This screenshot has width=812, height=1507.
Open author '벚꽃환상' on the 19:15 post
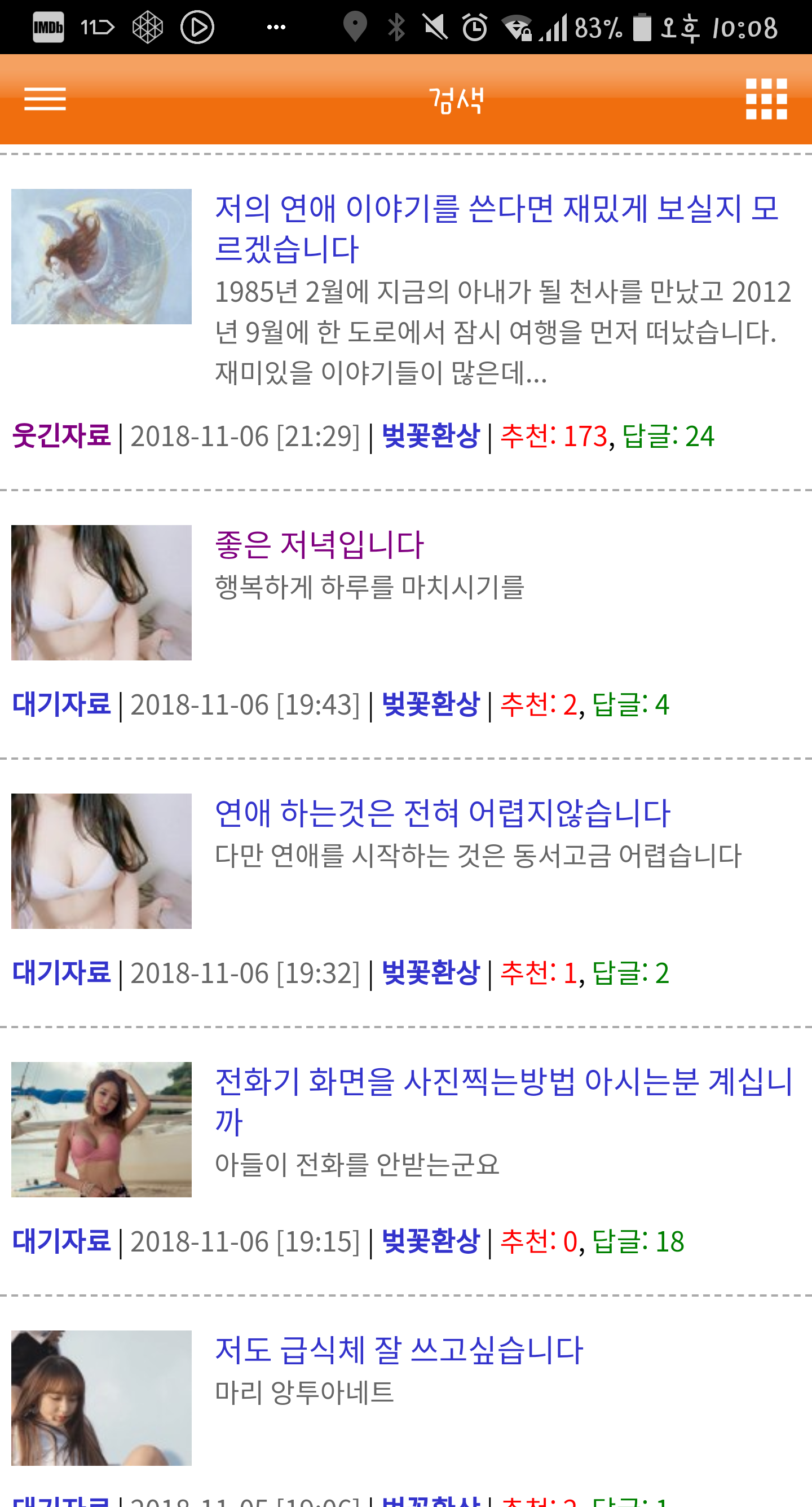(431, 1241)
